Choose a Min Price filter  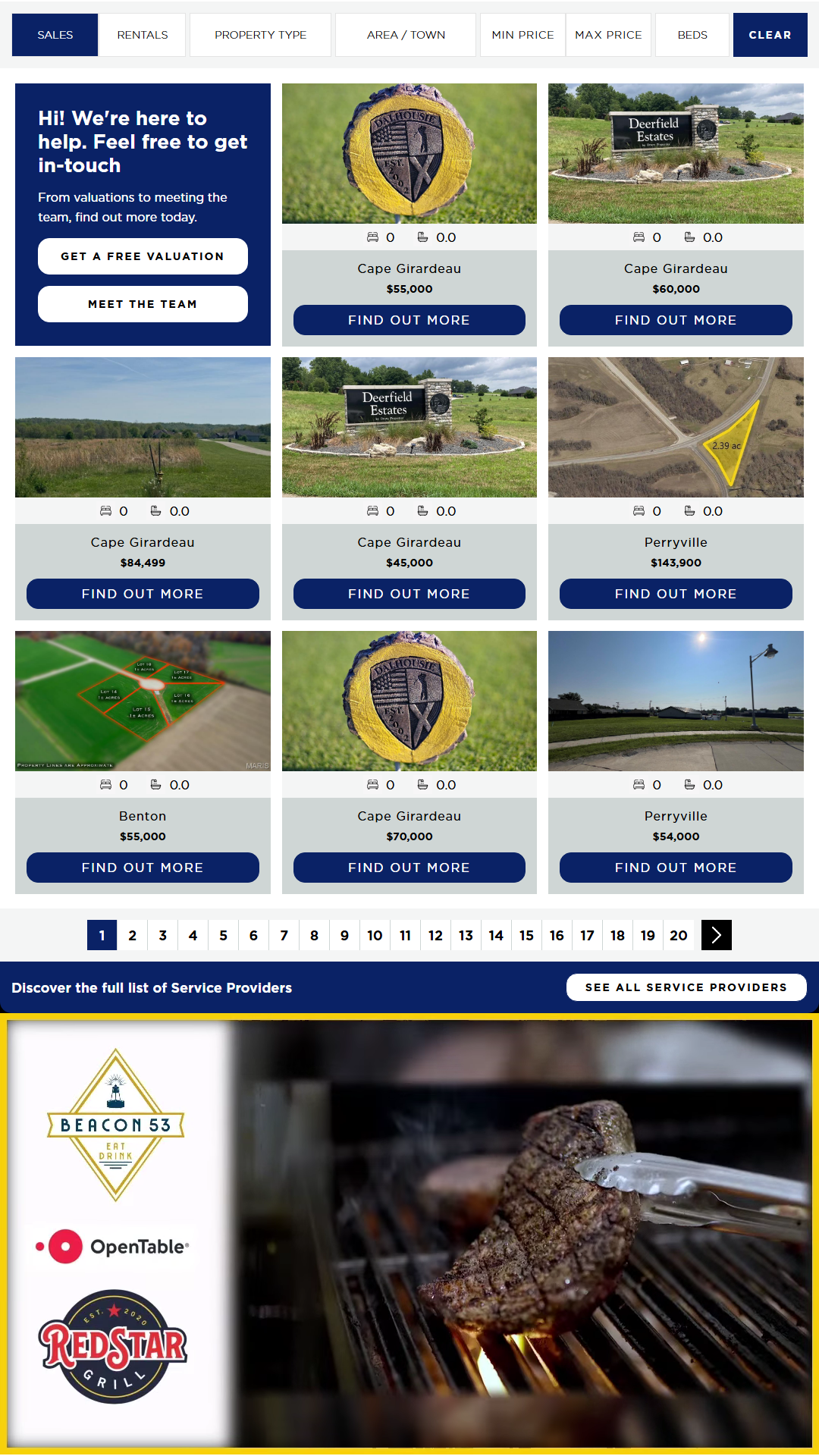522,35
